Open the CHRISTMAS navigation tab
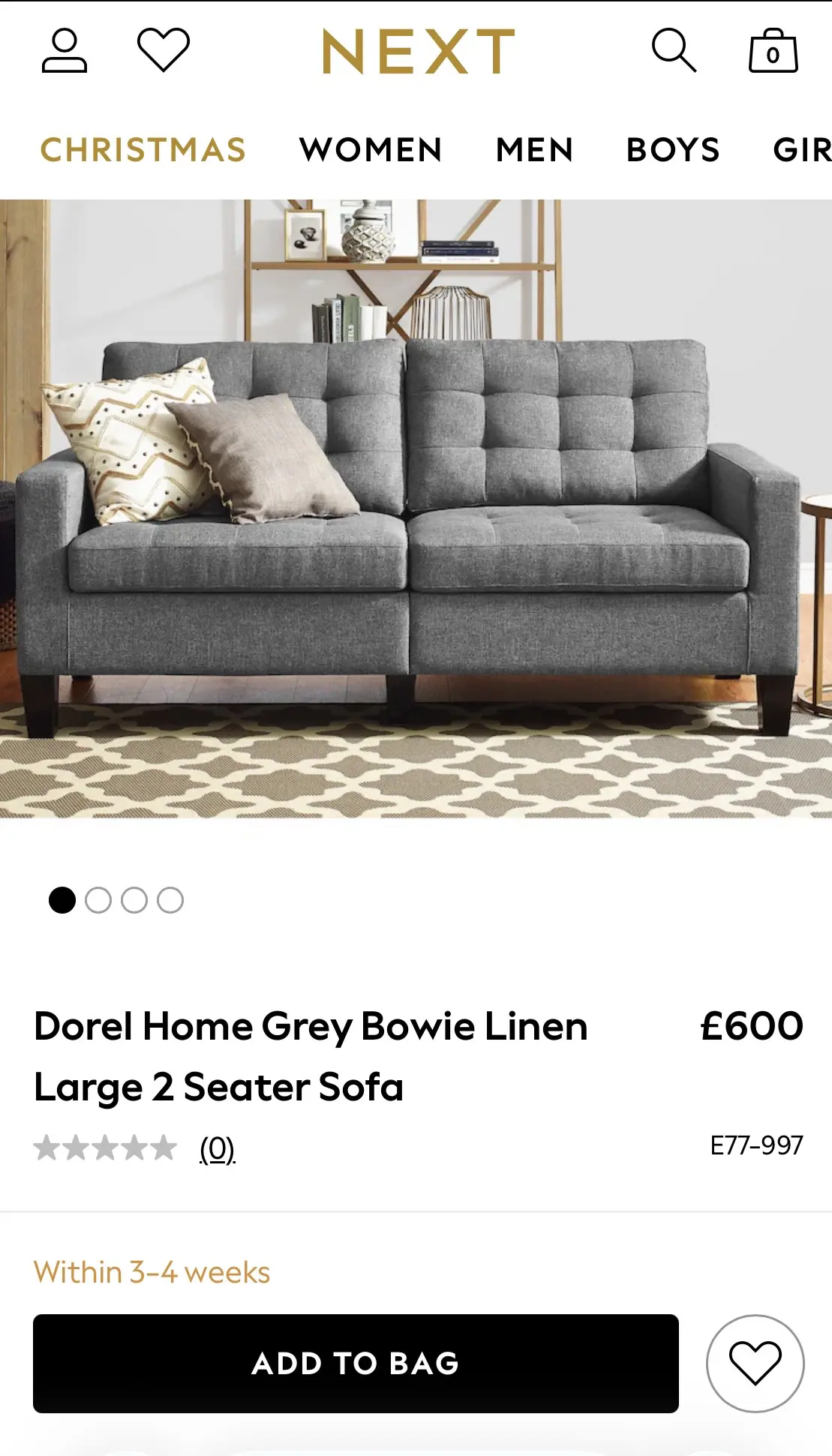The image size is (832, 1456). pos(143,149)
